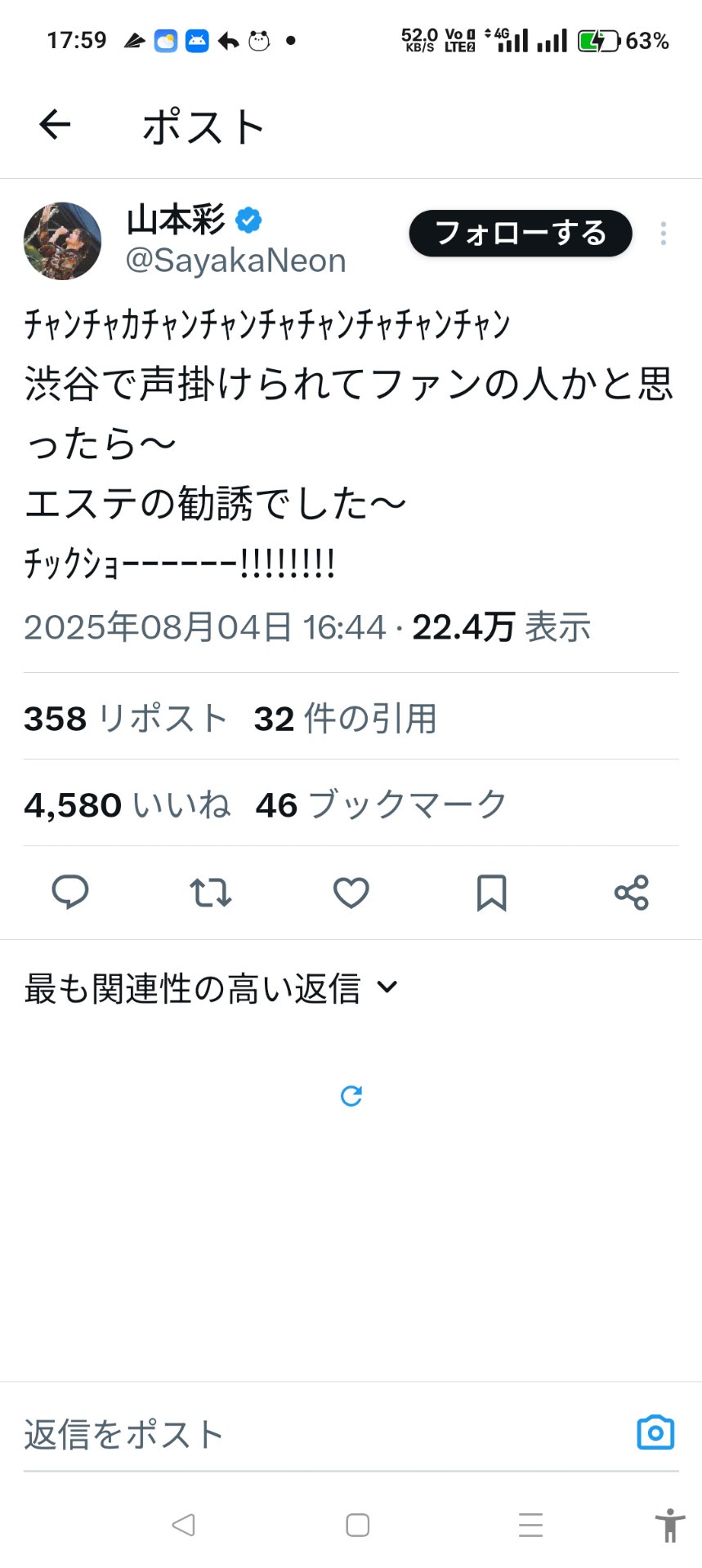This screenshot has width=702, height=1568.
Task: Open the post overflow menu
Action: pyautogui.click(x=663, y=234)
